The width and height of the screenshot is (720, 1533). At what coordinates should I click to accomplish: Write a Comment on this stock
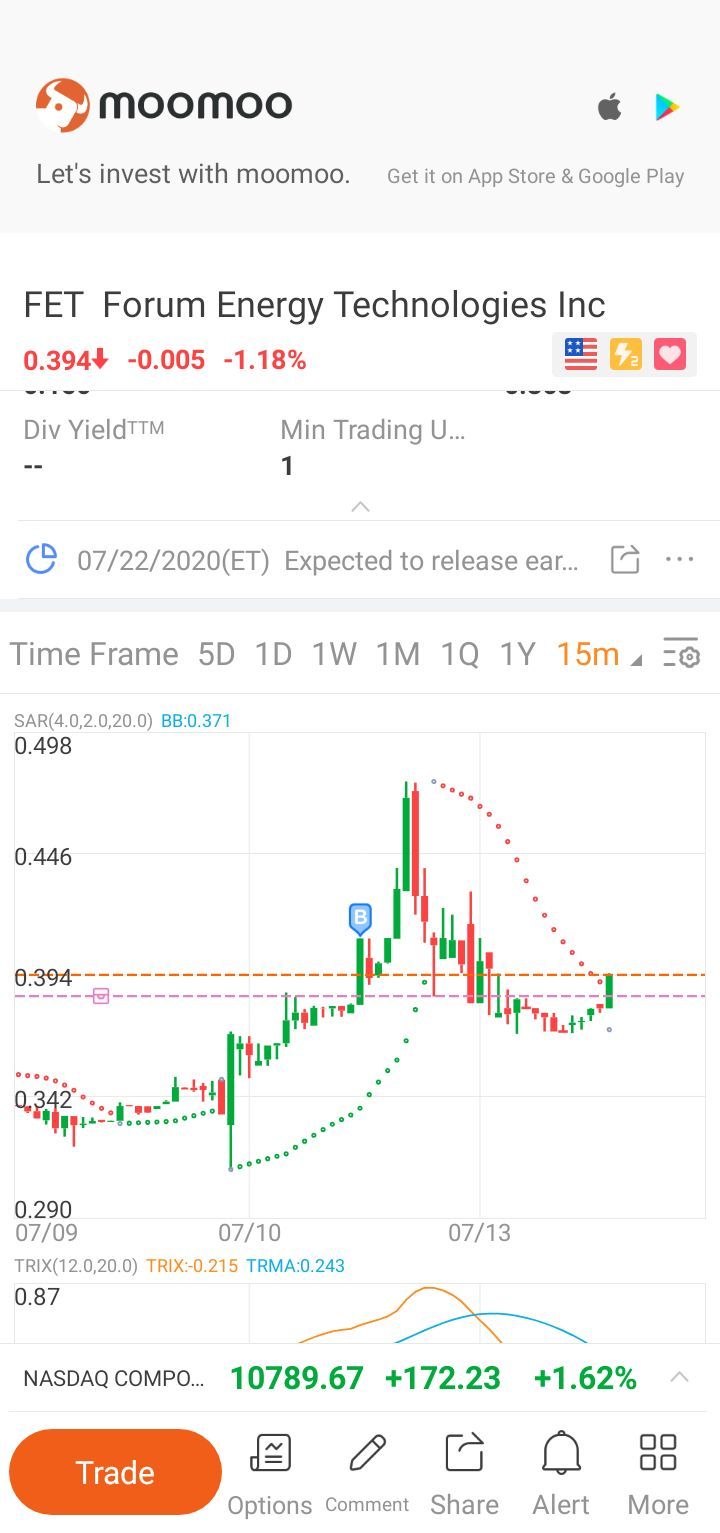[x=367, y=1475]
